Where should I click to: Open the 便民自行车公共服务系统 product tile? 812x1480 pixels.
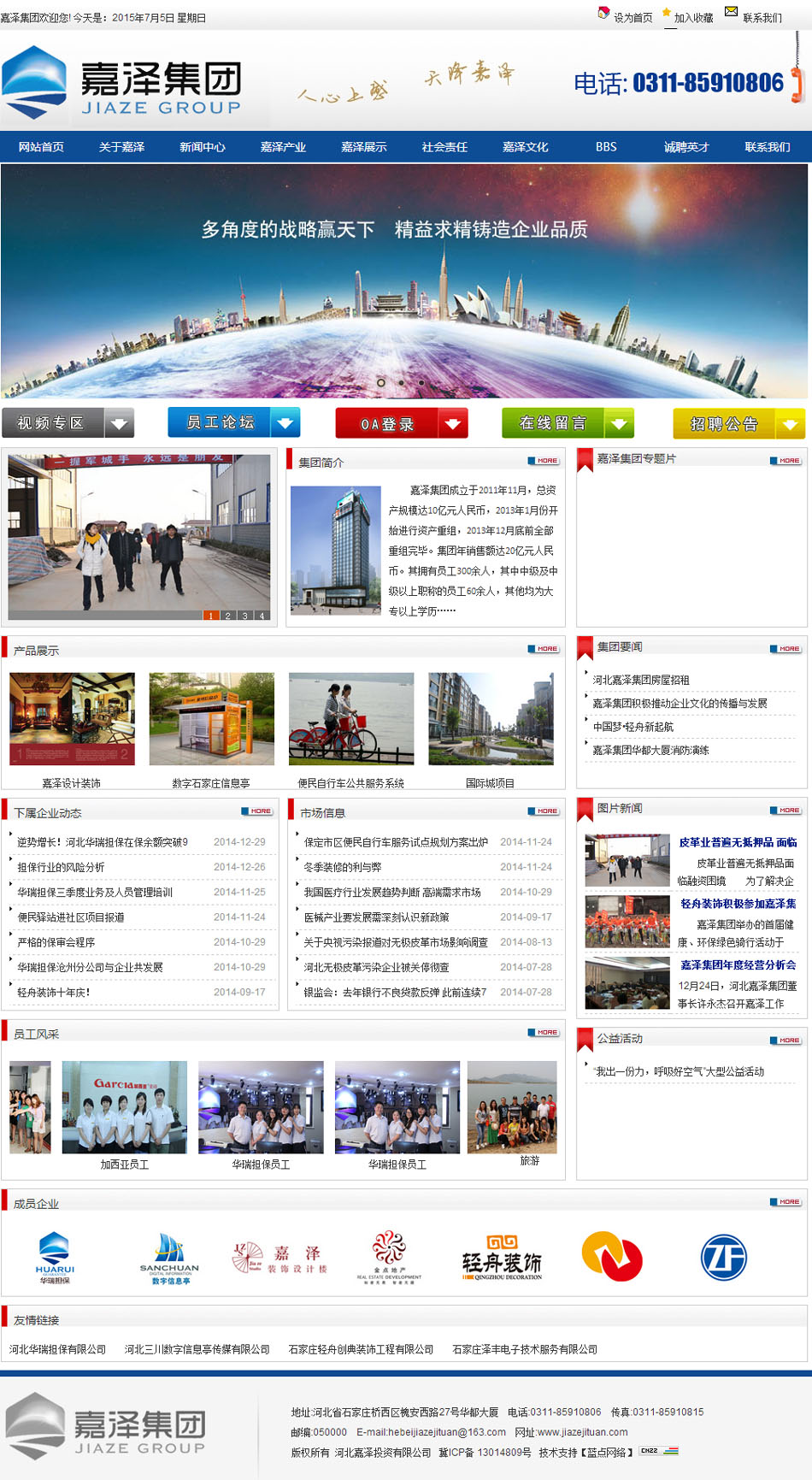tap(351, 719)
